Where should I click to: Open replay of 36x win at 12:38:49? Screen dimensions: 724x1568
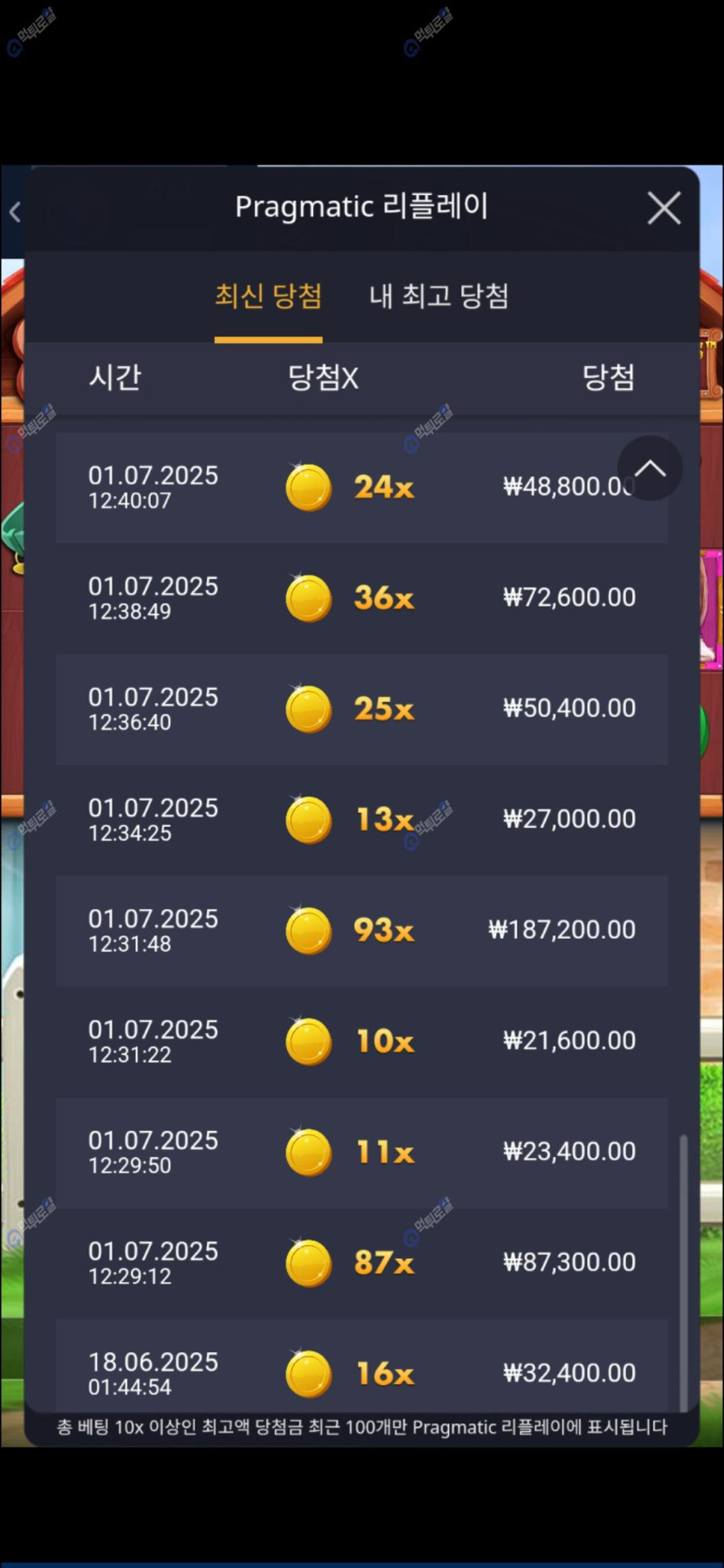[x=362, y=598]
